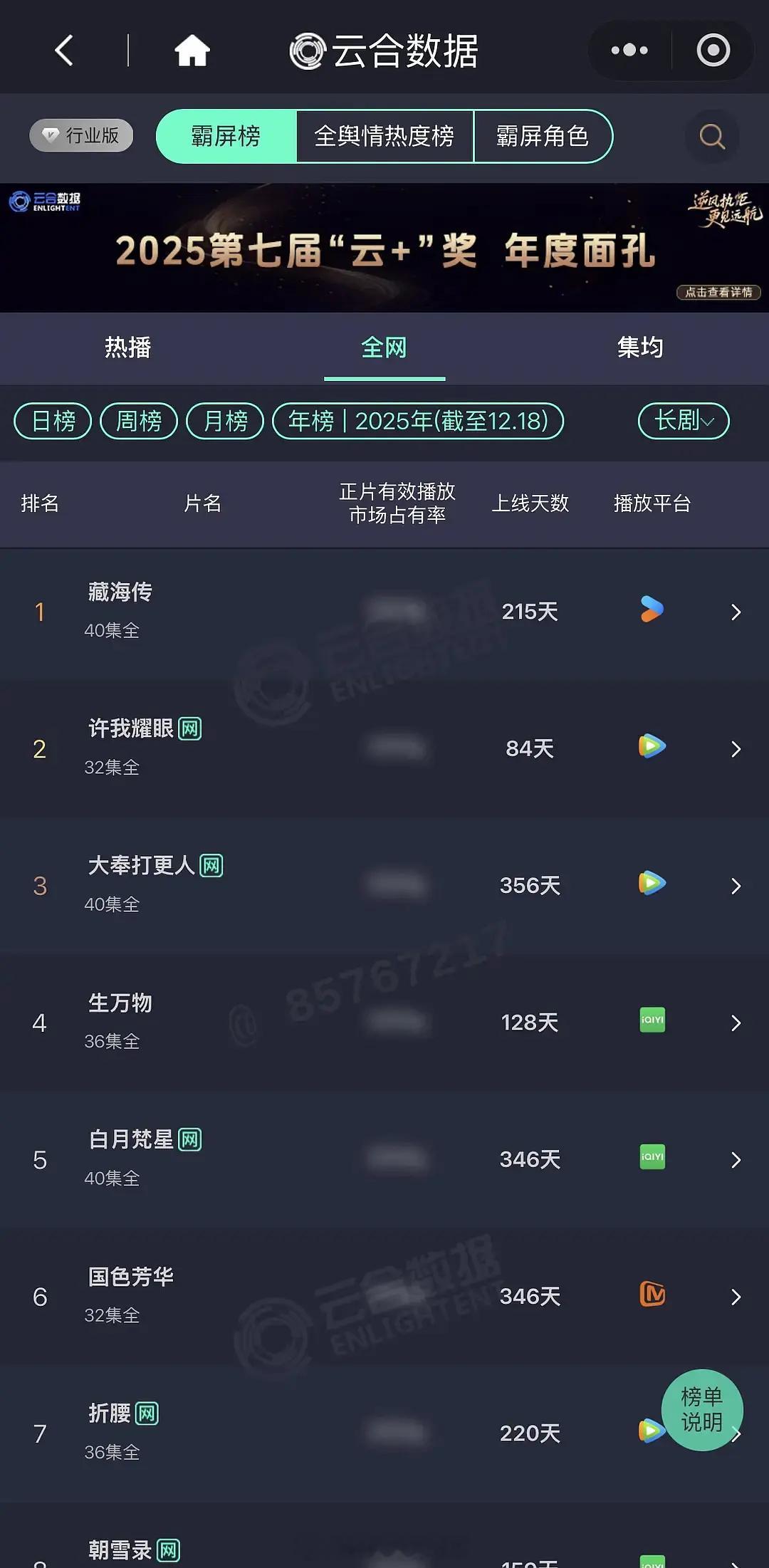769x1568 pixels.
Task: Expand details for rank 1 藏海传
Action: (736, 611)
